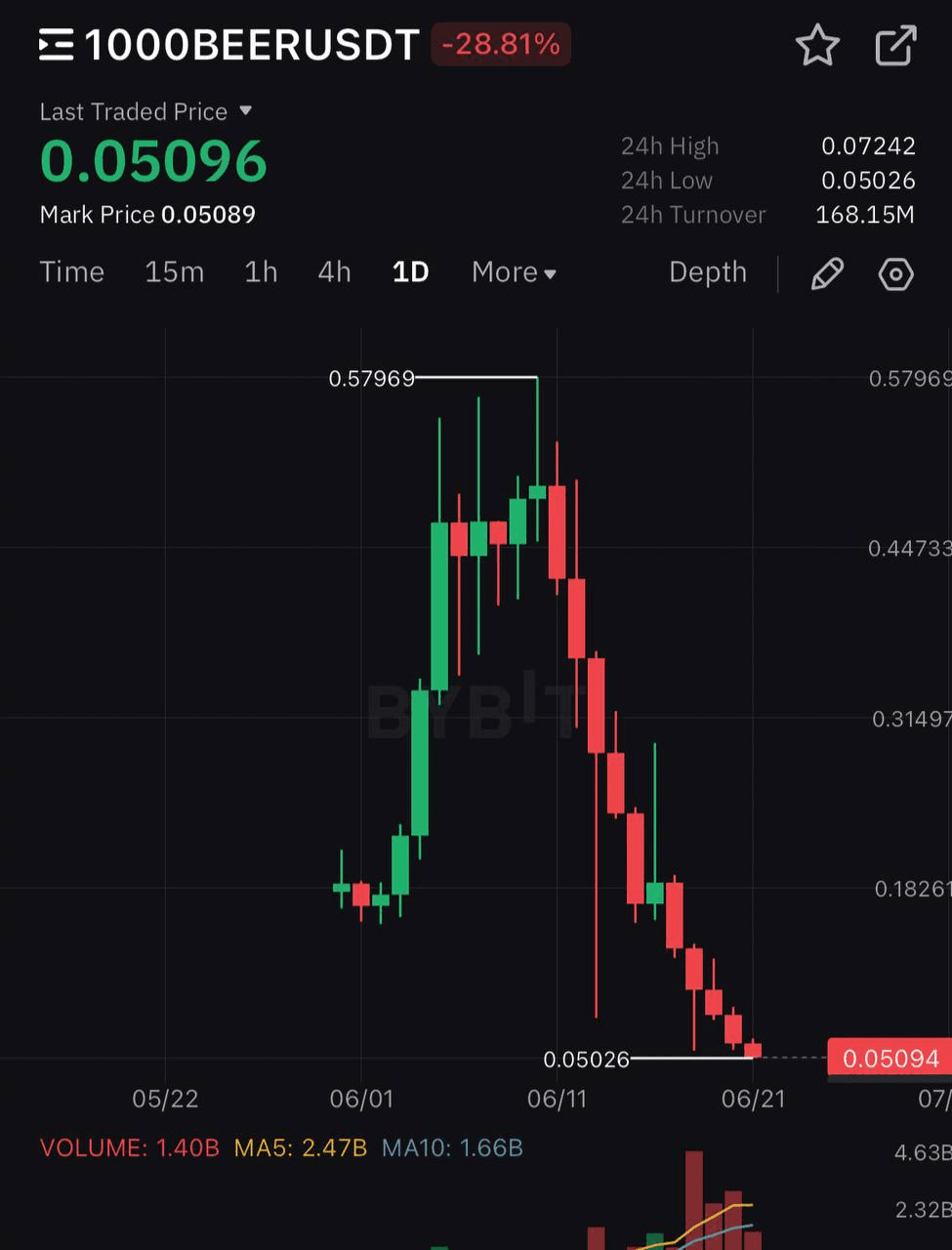Screen dimensions: 952x1250
Task: Select the MA10 volume indicator label
Action: 451,1148
